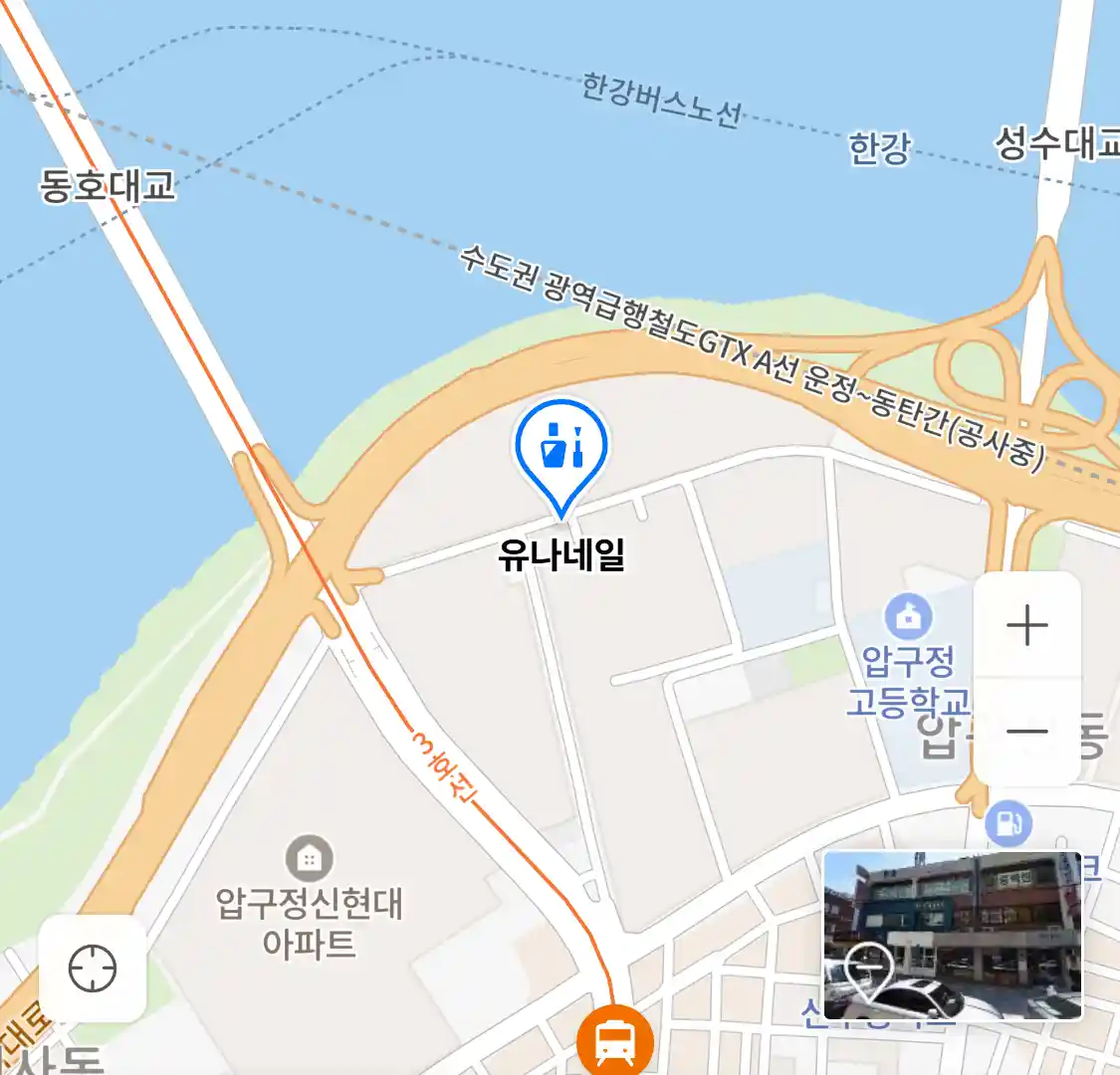Zoom out of the map
Viewport: 1120px width, 1075px height.
pyautogui.click(x=1027, y=733)
